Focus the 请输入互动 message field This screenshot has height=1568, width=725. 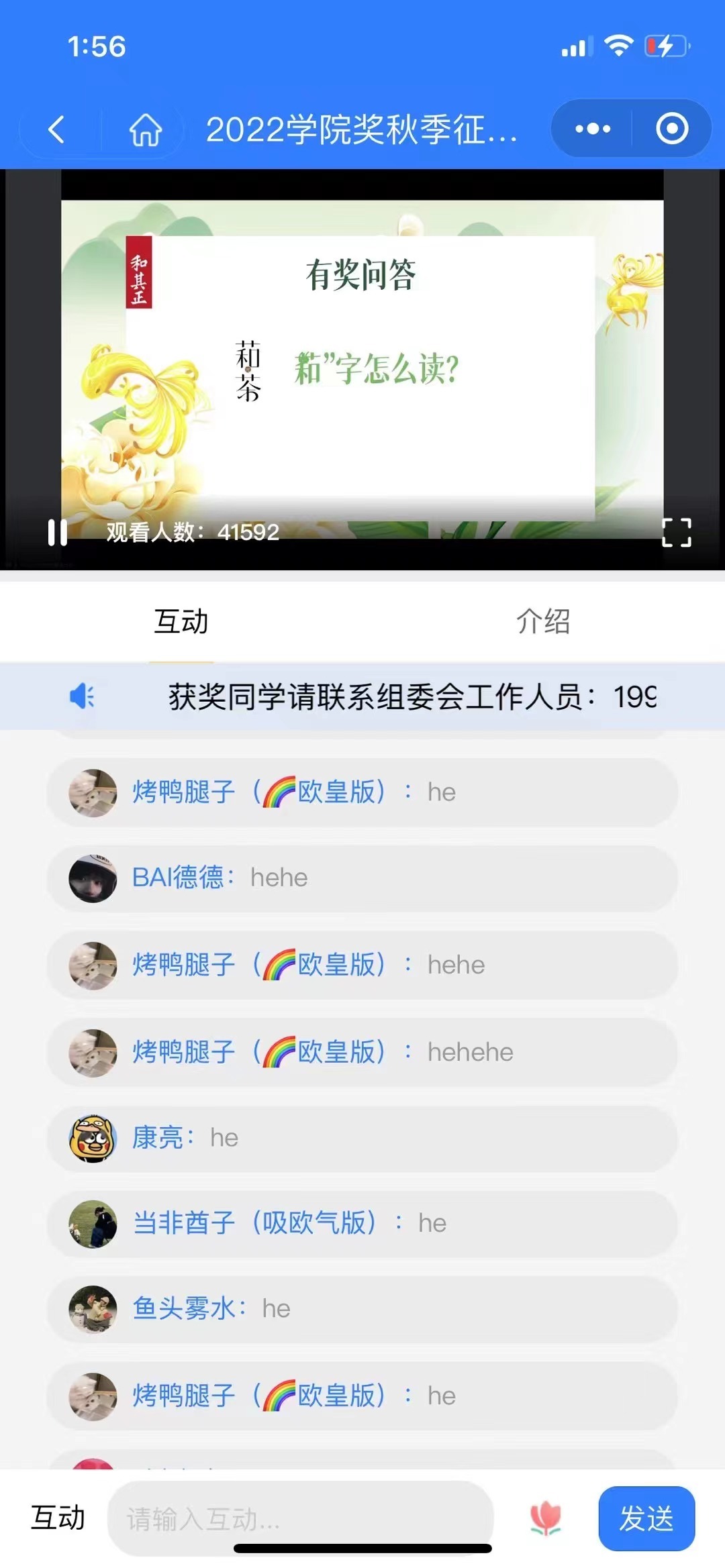[x=300, y=1518]
